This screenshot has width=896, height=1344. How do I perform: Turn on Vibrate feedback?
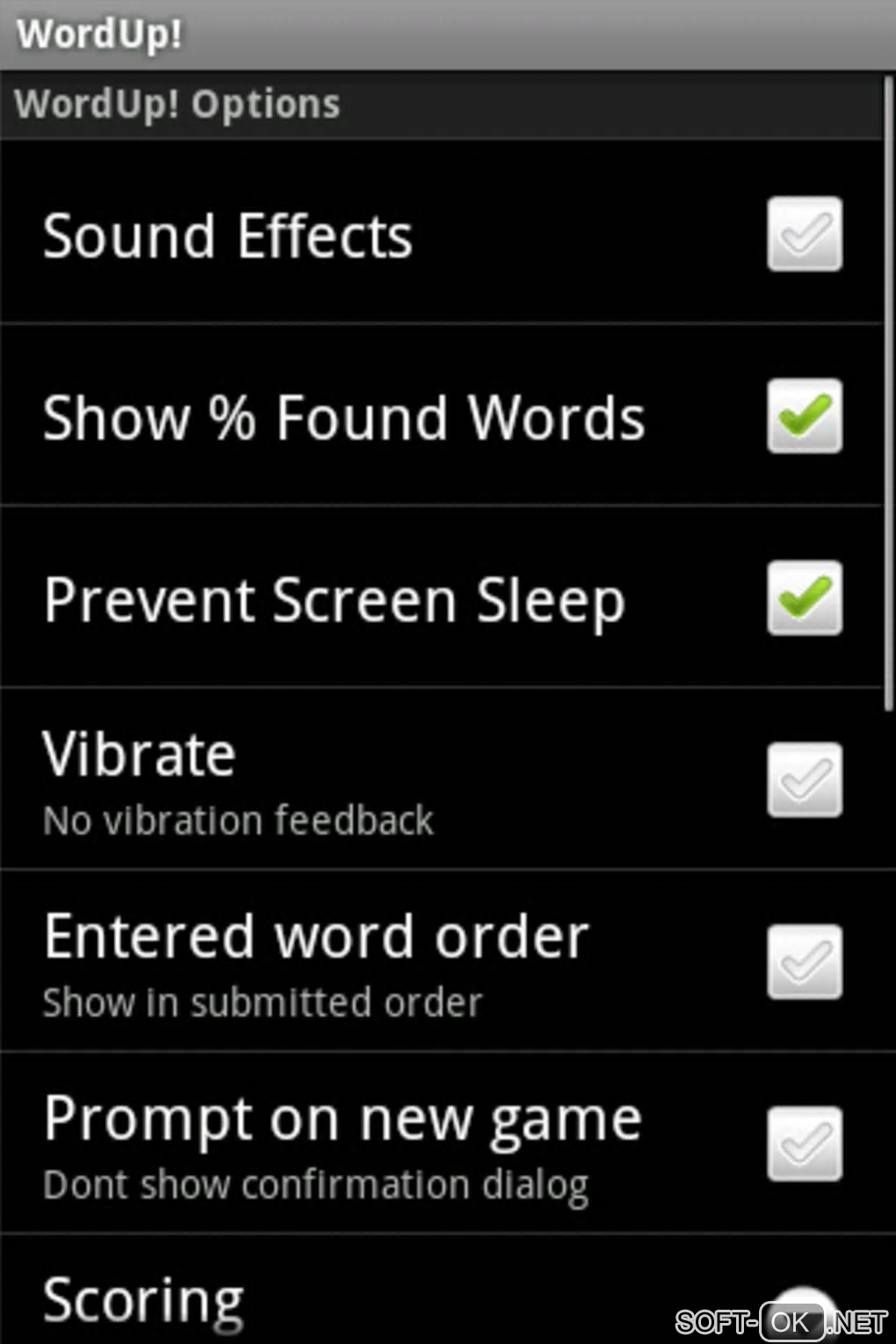coord(804,780)
